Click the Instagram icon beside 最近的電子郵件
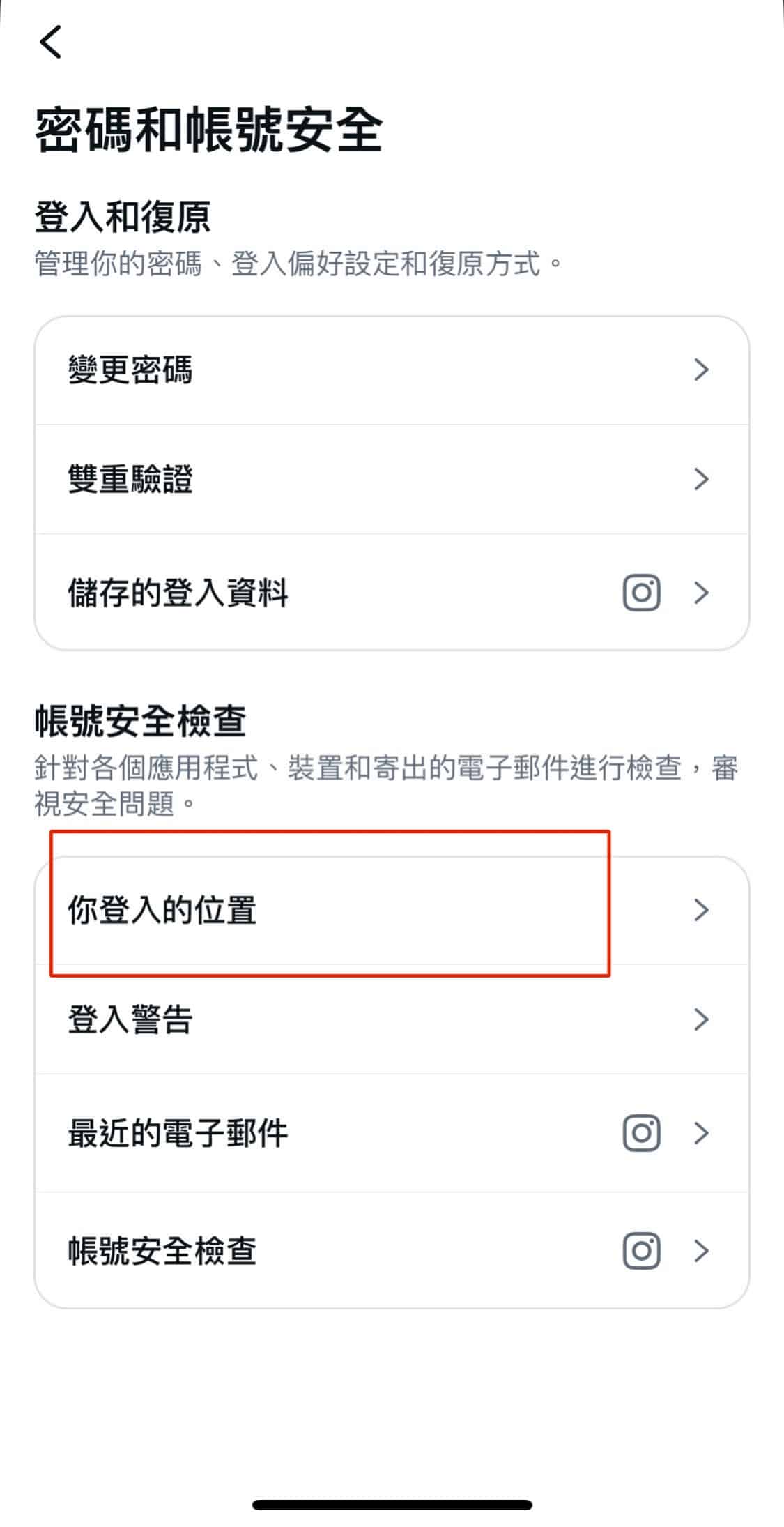 640,1132
